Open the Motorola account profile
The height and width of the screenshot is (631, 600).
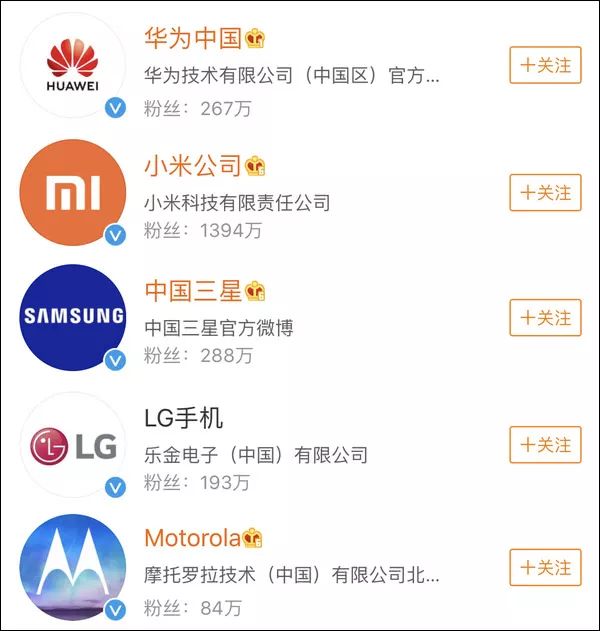tap(192, 538)
